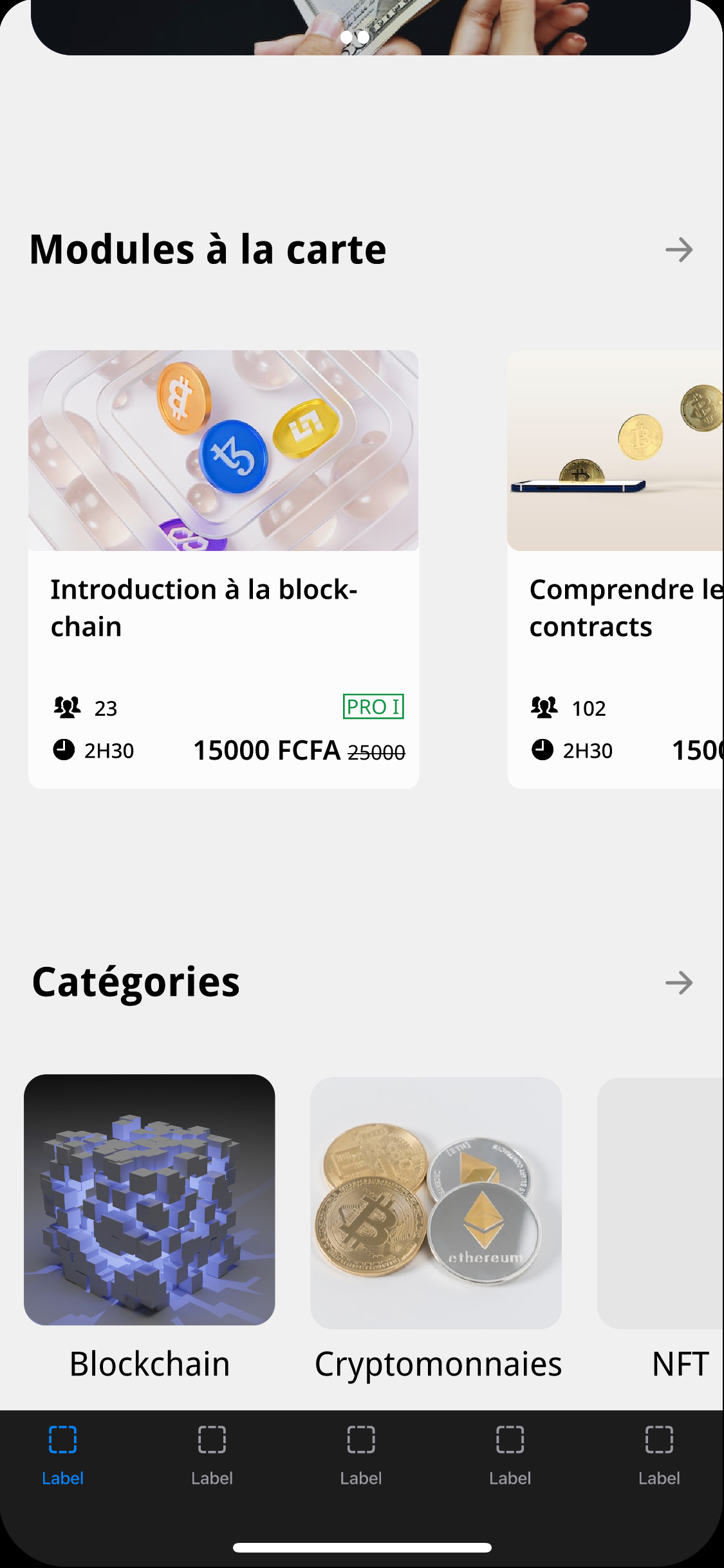
Task: Open the Catégories arrow
Action: 679,983
